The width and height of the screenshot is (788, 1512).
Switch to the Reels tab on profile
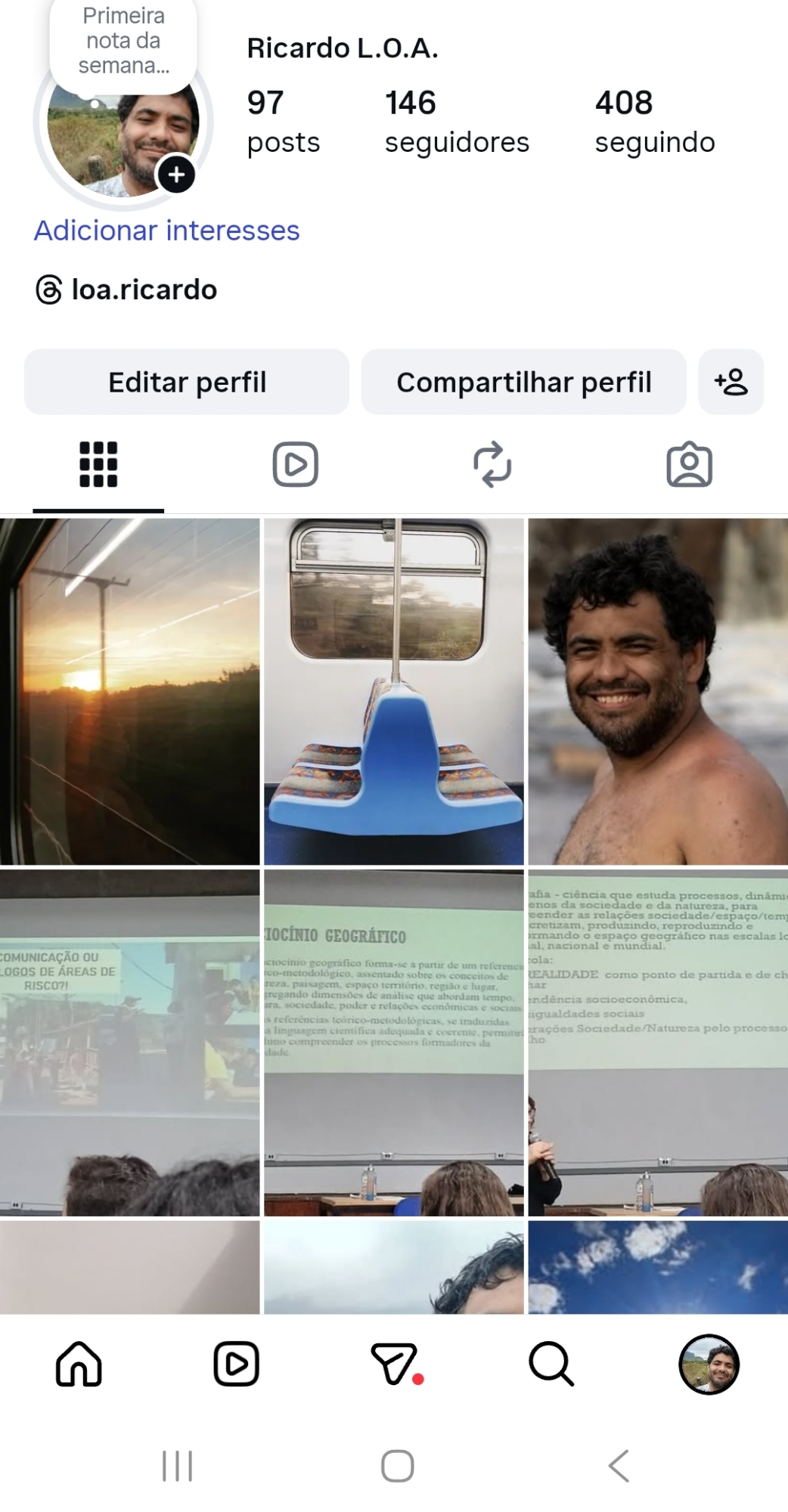click(295, 464)
